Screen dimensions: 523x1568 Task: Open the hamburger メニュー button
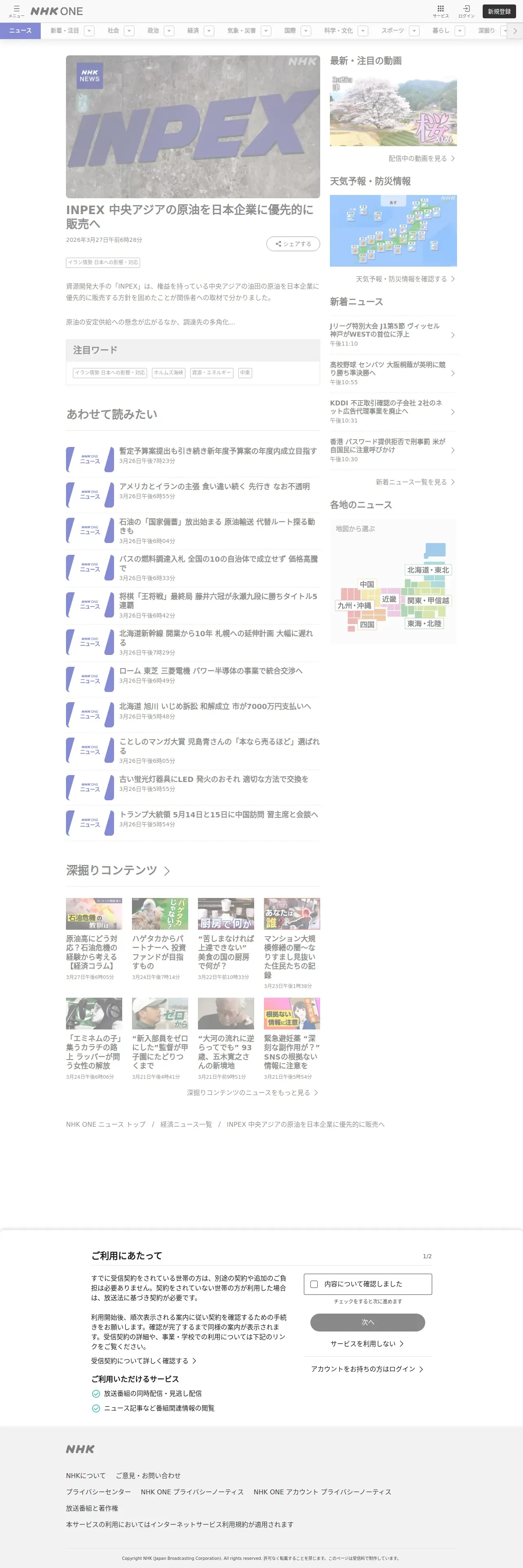(x=16, y=11)
